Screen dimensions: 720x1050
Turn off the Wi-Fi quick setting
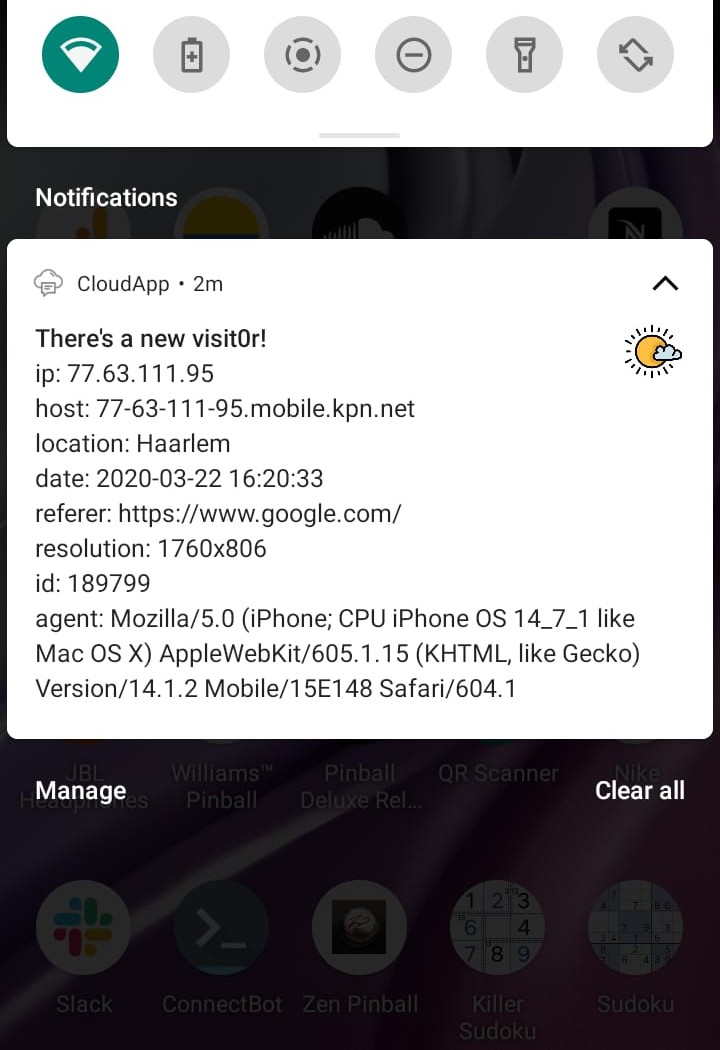click(x=81, y=56)
